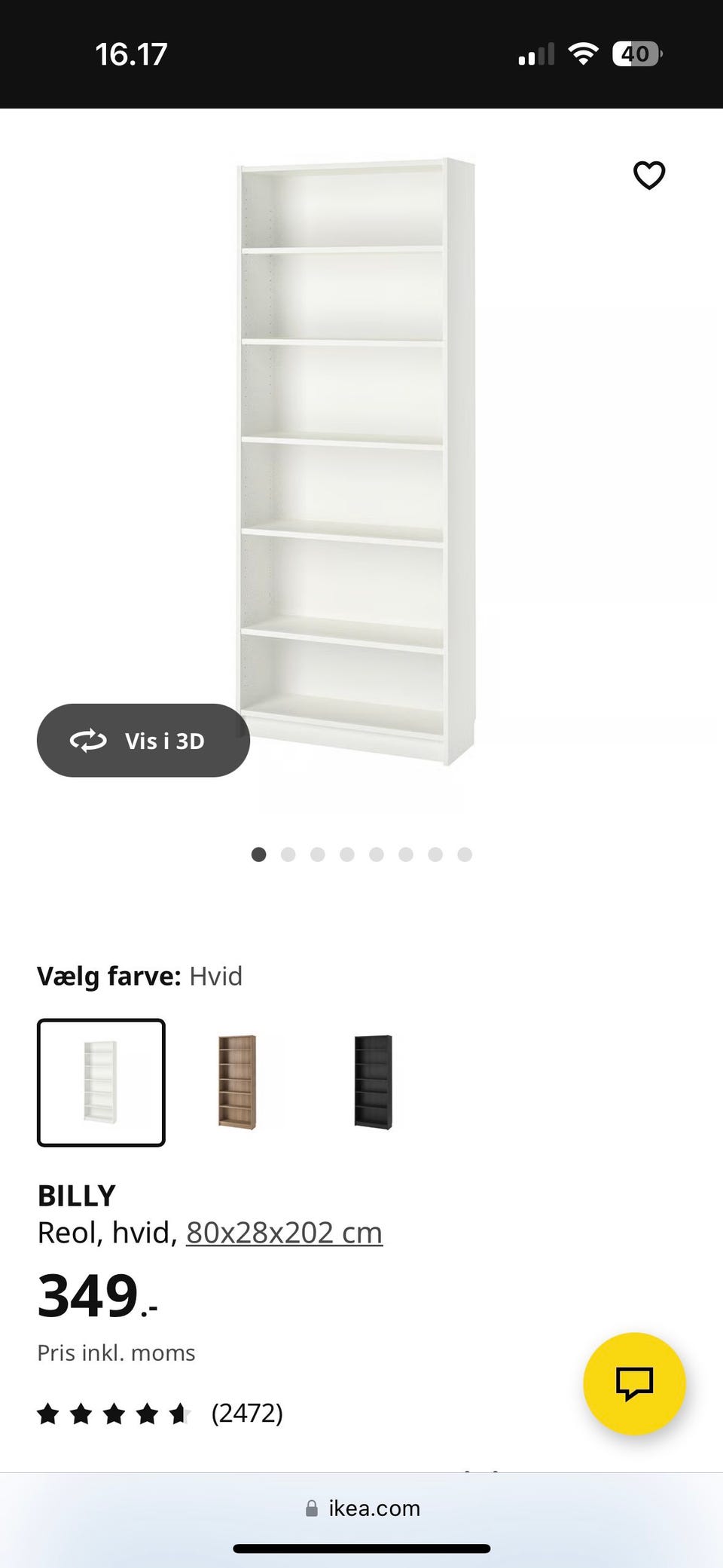Tap the fourth image carousel dot
723x1568 pixels.
346,854
